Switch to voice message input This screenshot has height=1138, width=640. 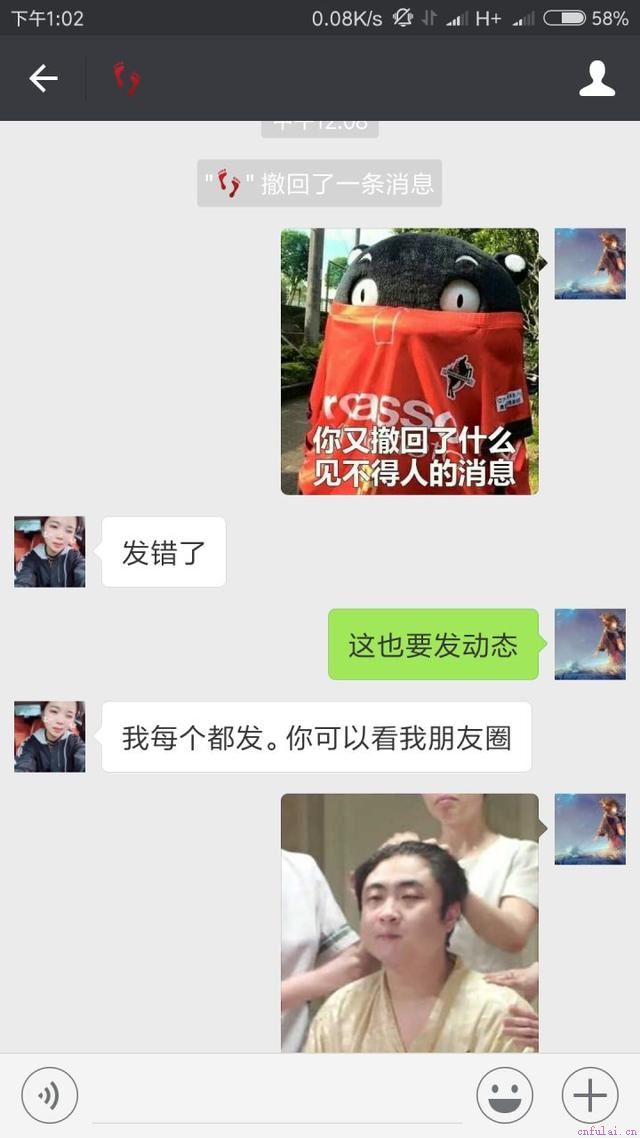[x=49, y=1096]
